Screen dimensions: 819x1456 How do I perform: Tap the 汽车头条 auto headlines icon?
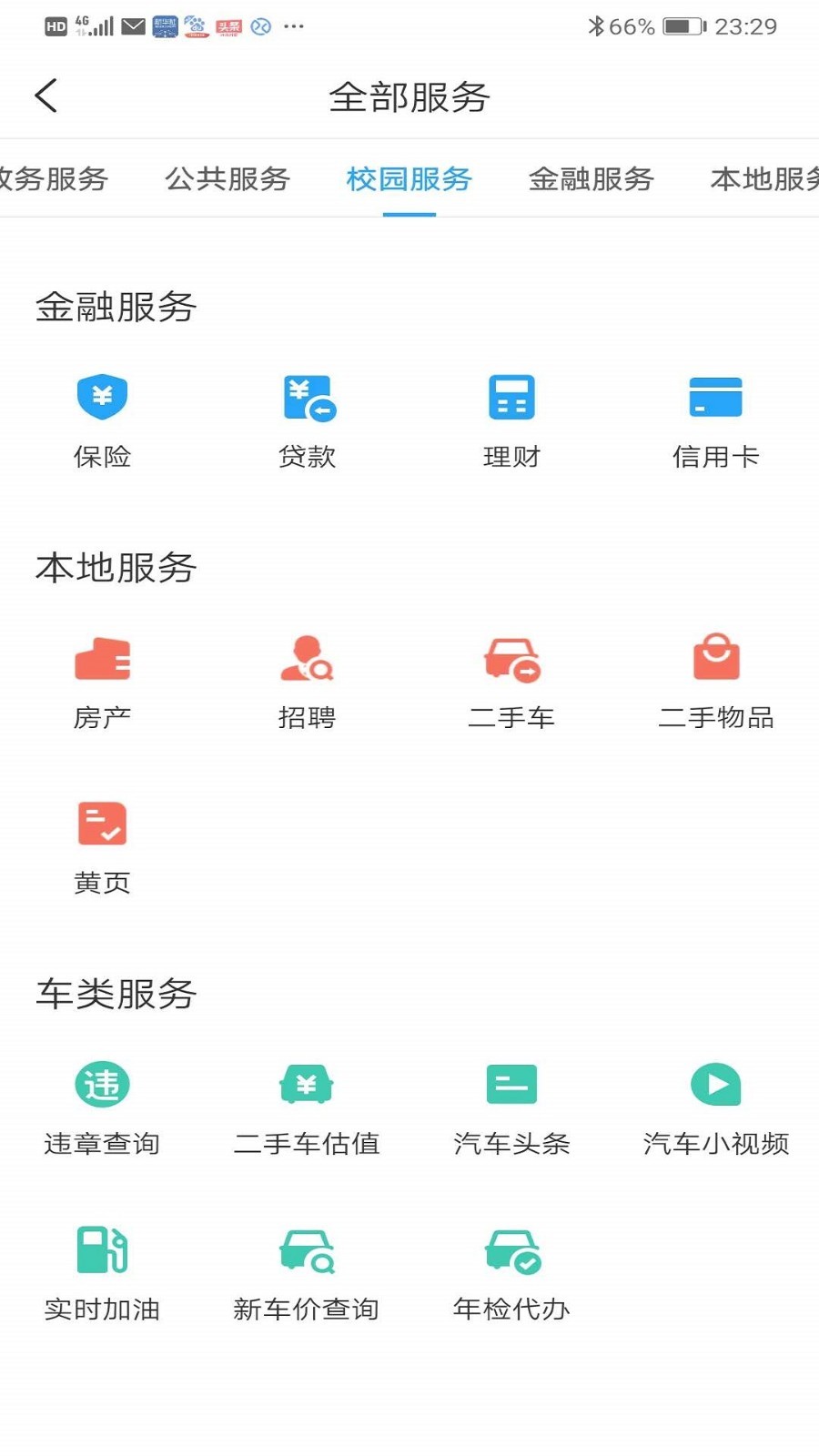click(x=511, y=1103)
